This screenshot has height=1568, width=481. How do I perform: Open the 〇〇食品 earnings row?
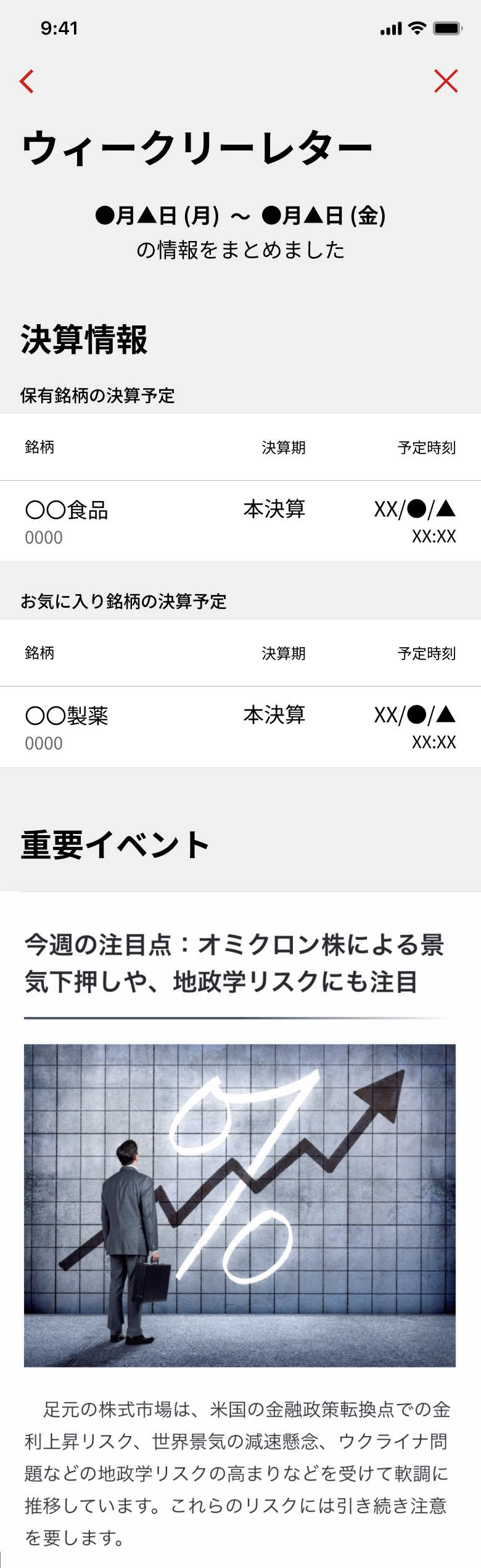point(240,521)
